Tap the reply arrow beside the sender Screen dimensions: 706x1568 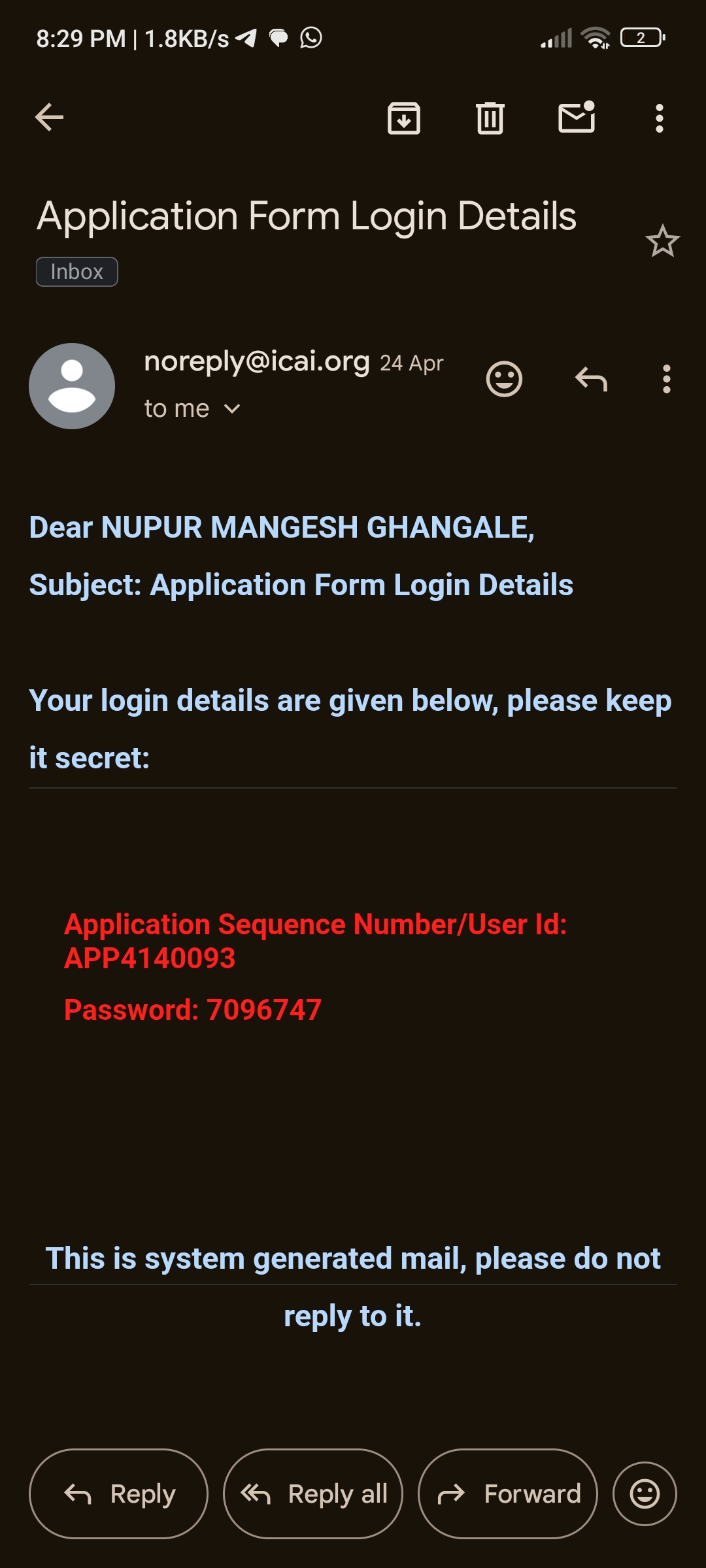pos(591,379)
